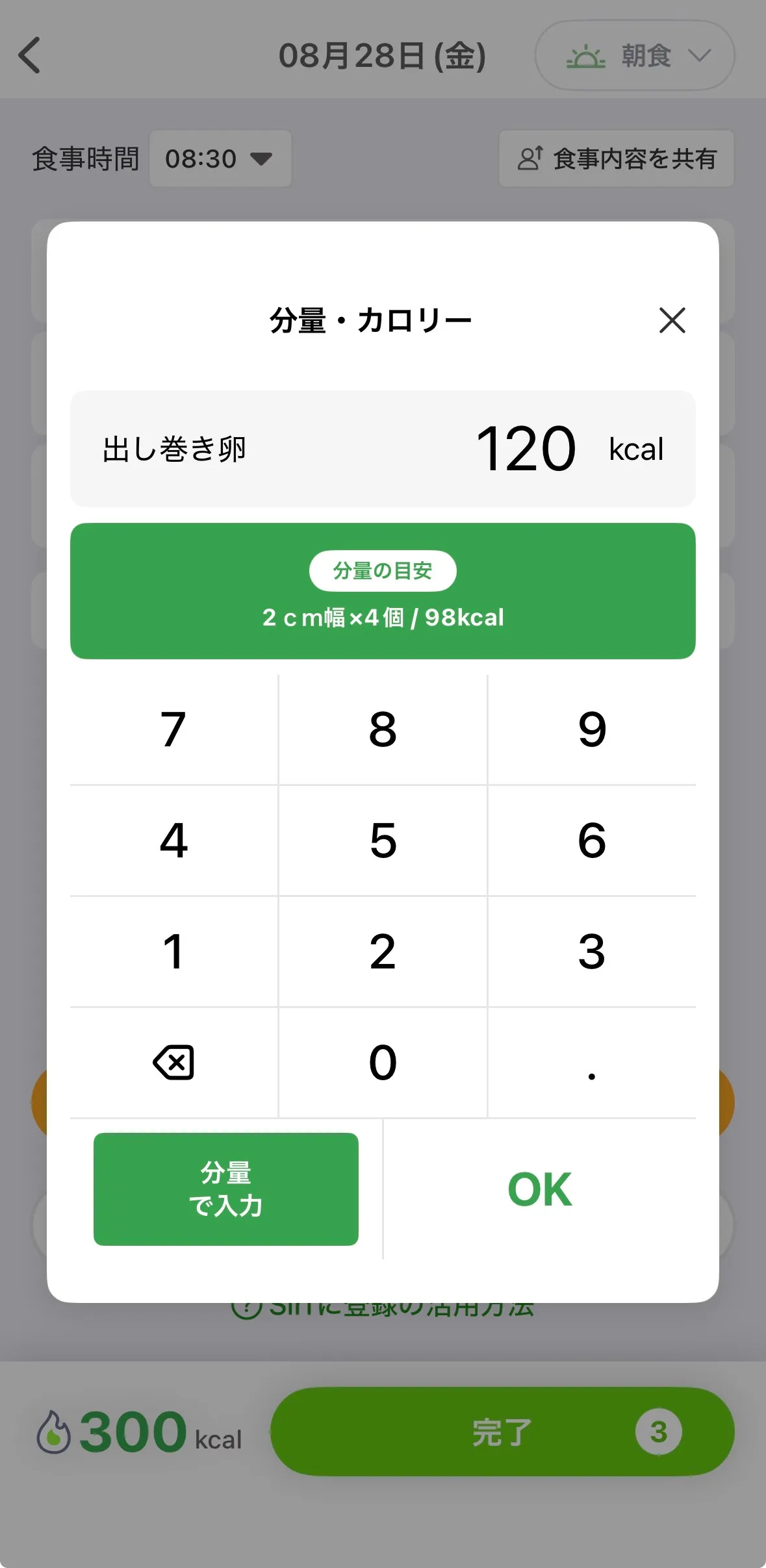
Task: Switch to 分量で入力 mode
Action: (x=226, y=1189)
